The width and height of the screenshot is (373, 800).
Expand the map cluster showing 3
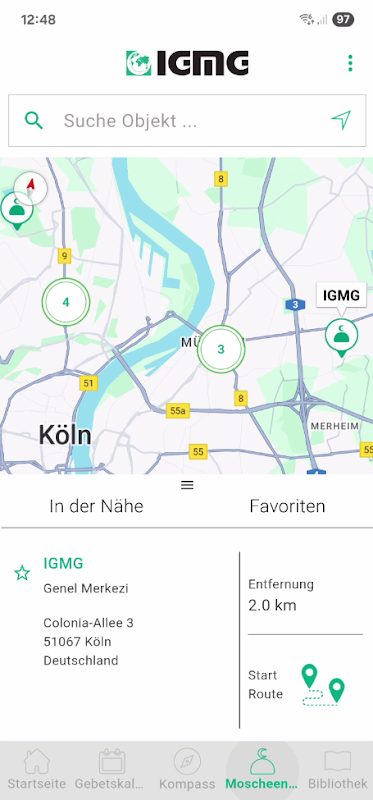[x=221, y=349]
